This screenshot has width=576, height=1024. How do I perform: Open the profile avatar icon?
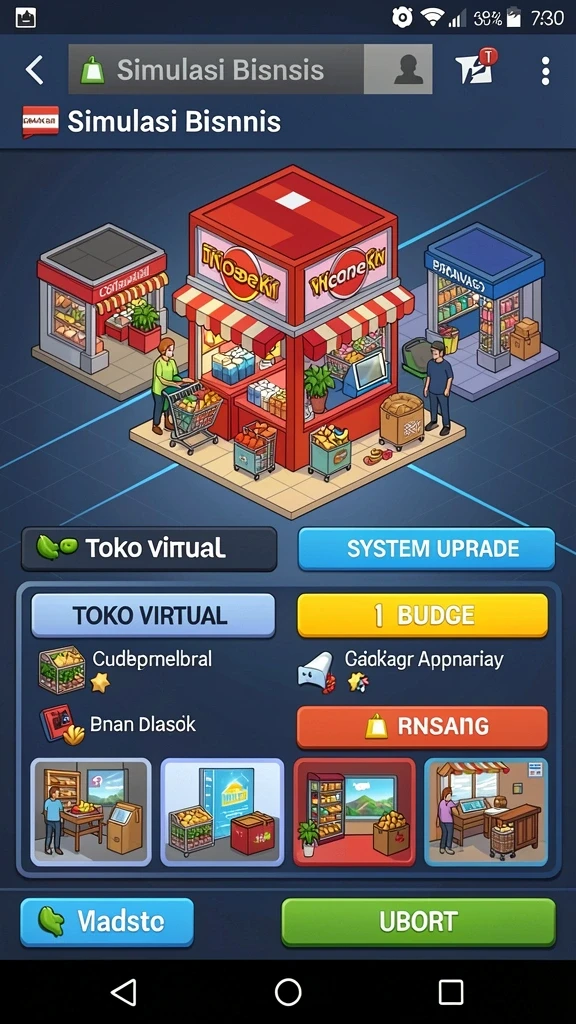[398, 69]
